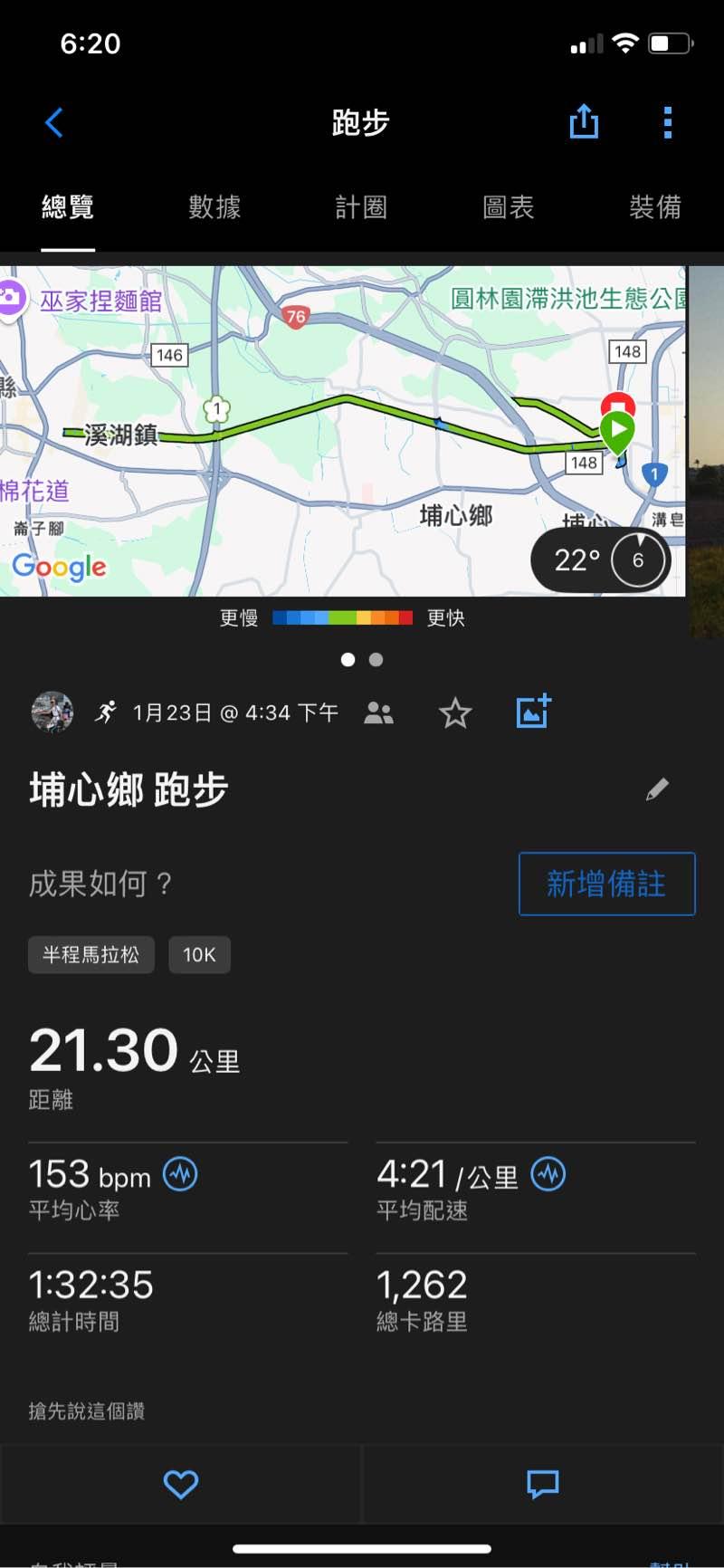Open comments for this activity
This screenshot has width=724, height=1568.
point(543,1484)
